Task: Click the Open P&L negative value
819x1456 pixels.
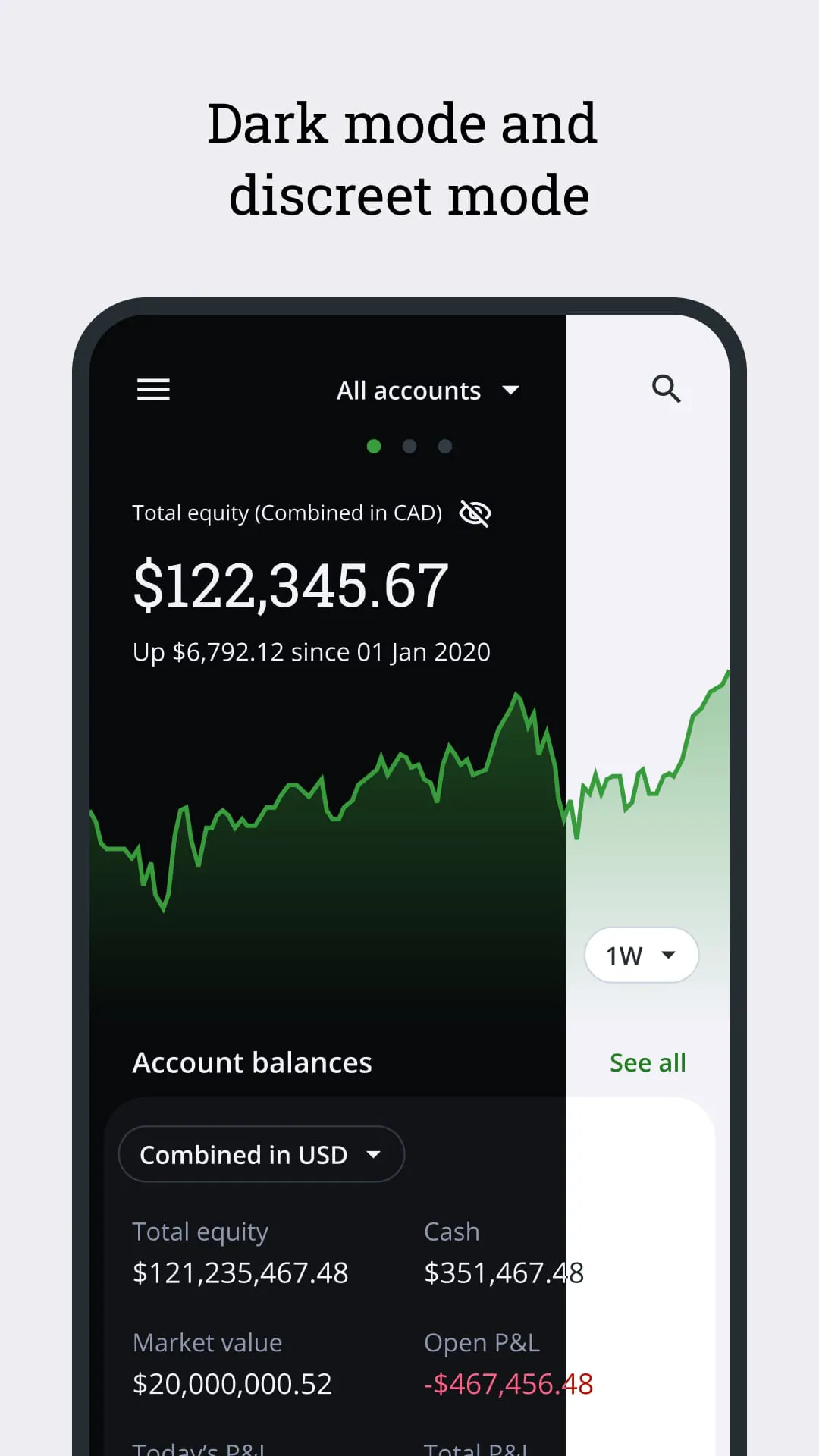Action: [508, 1383]
